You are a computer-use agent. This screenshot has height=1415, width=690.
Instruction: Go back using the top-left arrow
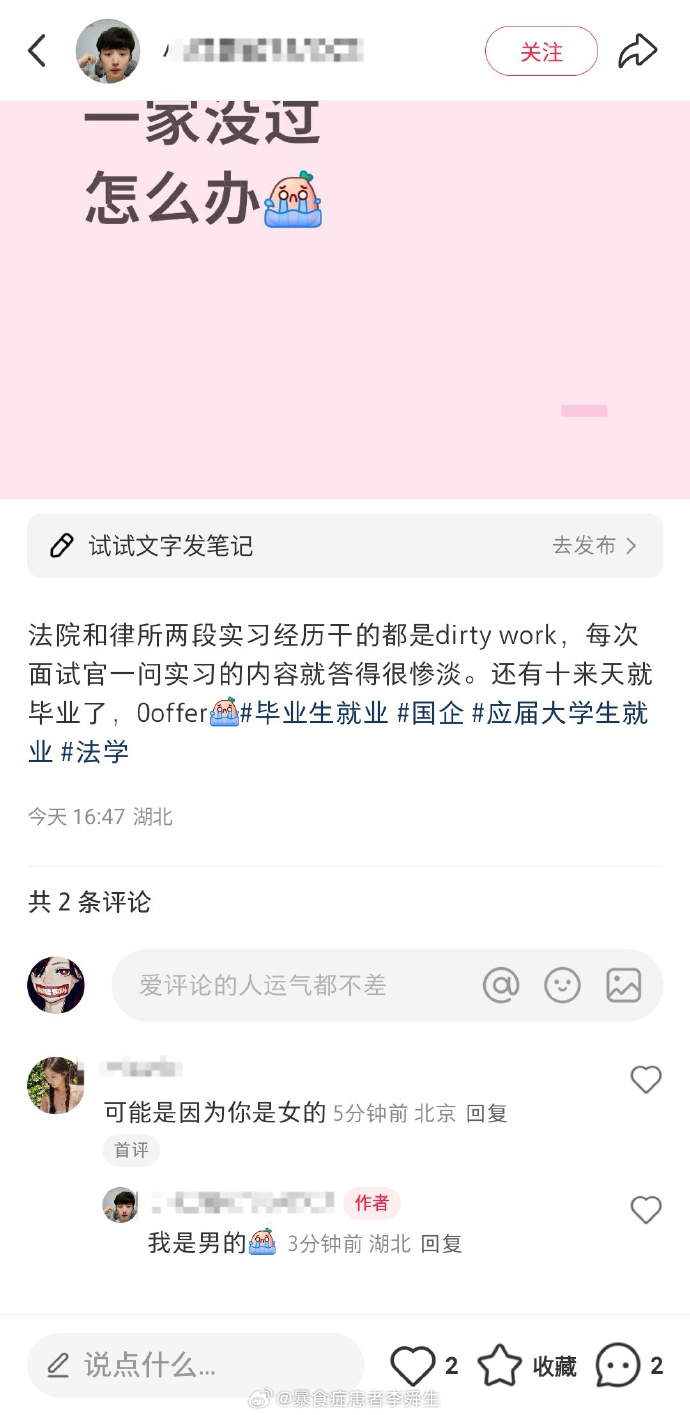click(x=38, y=51)
